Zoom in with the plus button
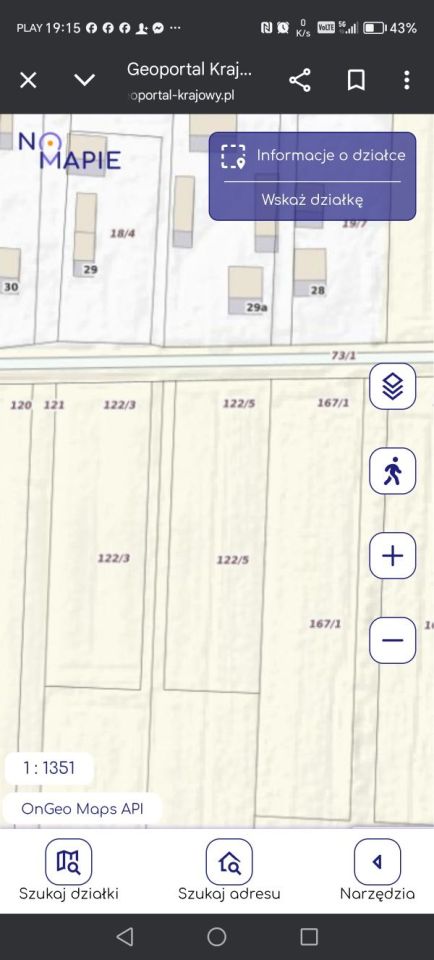 (392, 556)
